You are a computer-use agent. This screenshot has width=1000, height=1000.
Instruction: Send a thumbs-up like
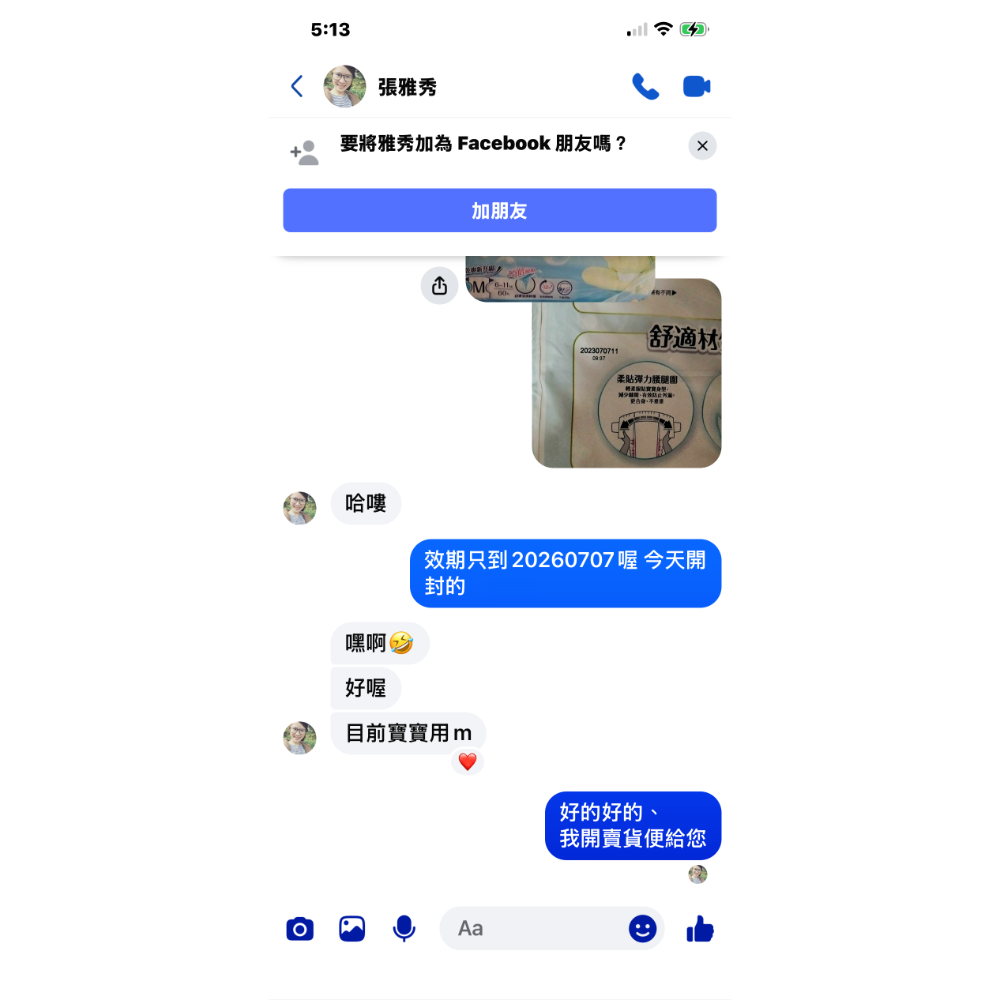tap(700, 929)
